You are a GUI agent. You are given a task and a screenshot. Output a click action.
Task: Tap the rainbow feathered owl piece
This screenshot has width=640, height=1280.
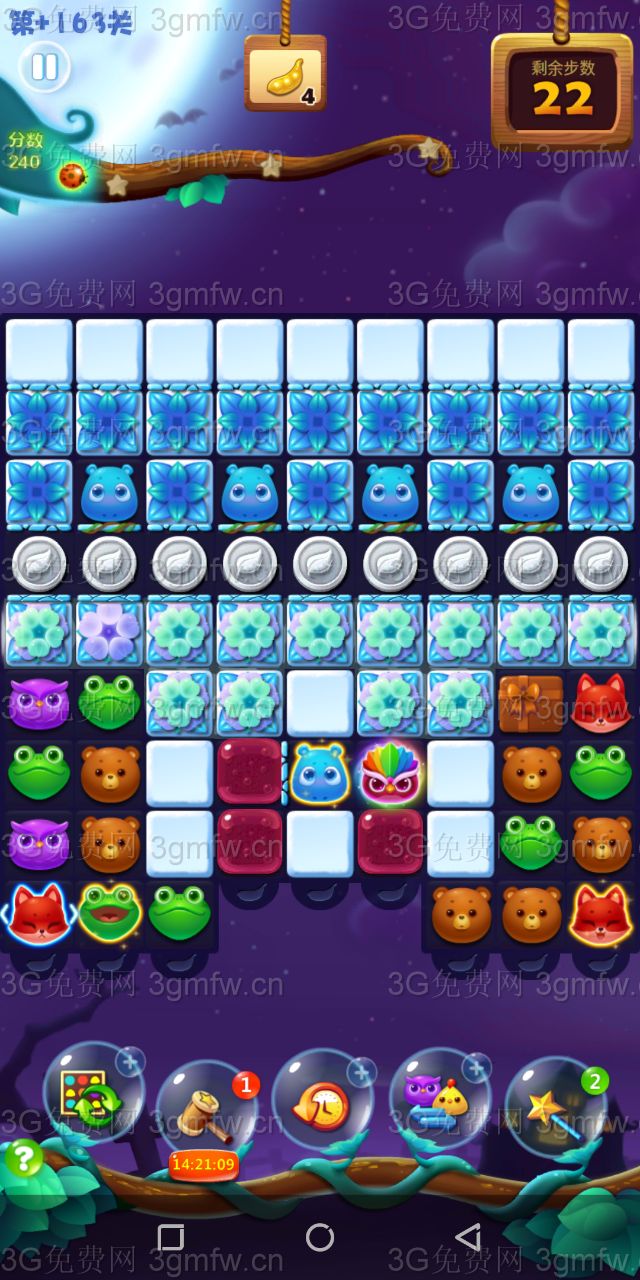pos(390,773)
